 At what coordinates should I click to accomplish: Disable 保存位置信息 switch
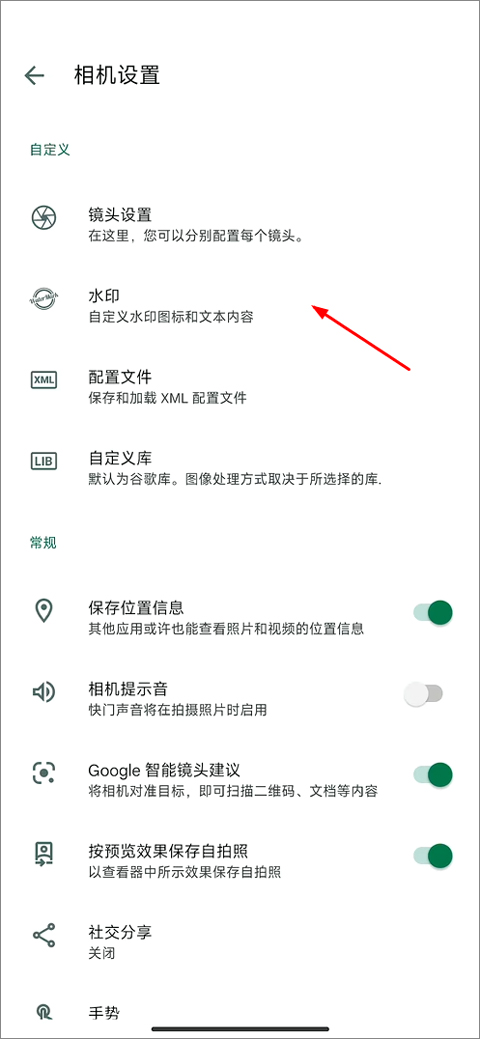[432, 613]
